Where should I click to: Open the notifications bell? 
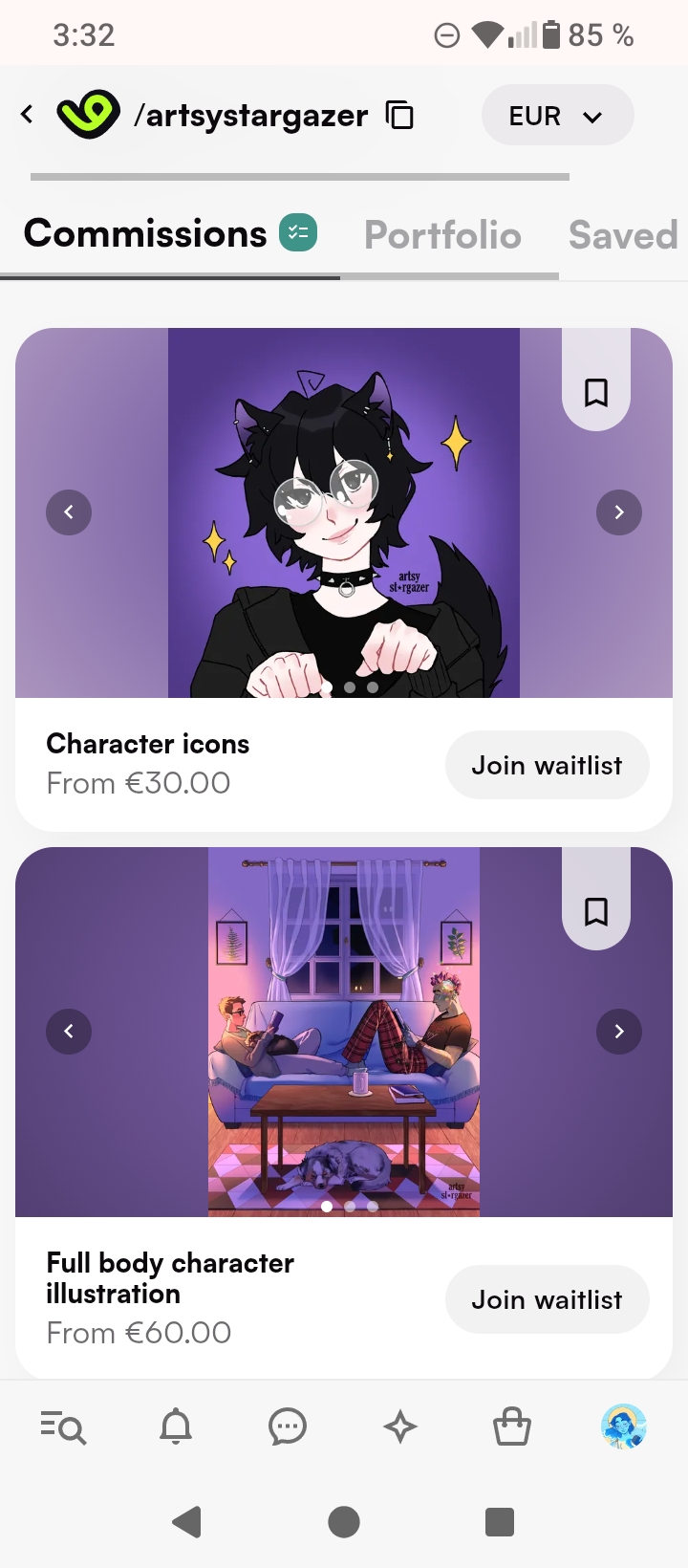pyautogui.click(x=176, y=1427)
